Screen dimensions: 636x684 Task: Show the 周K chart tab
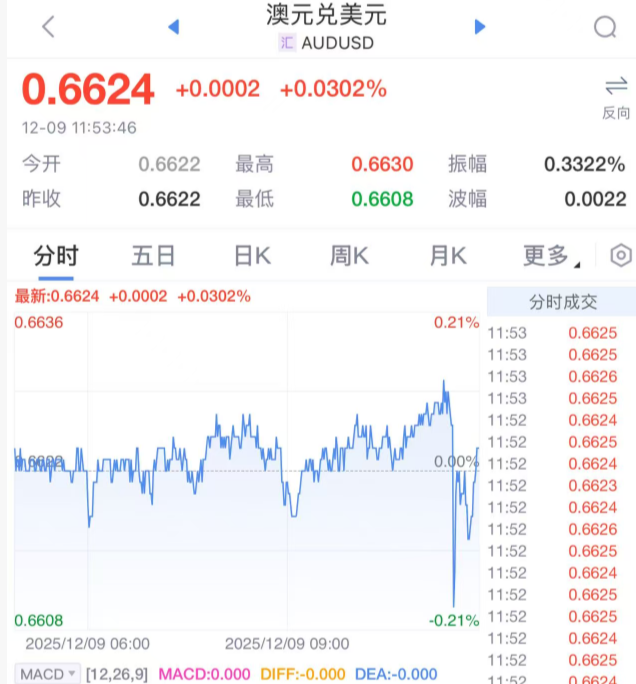click(349, 256)
